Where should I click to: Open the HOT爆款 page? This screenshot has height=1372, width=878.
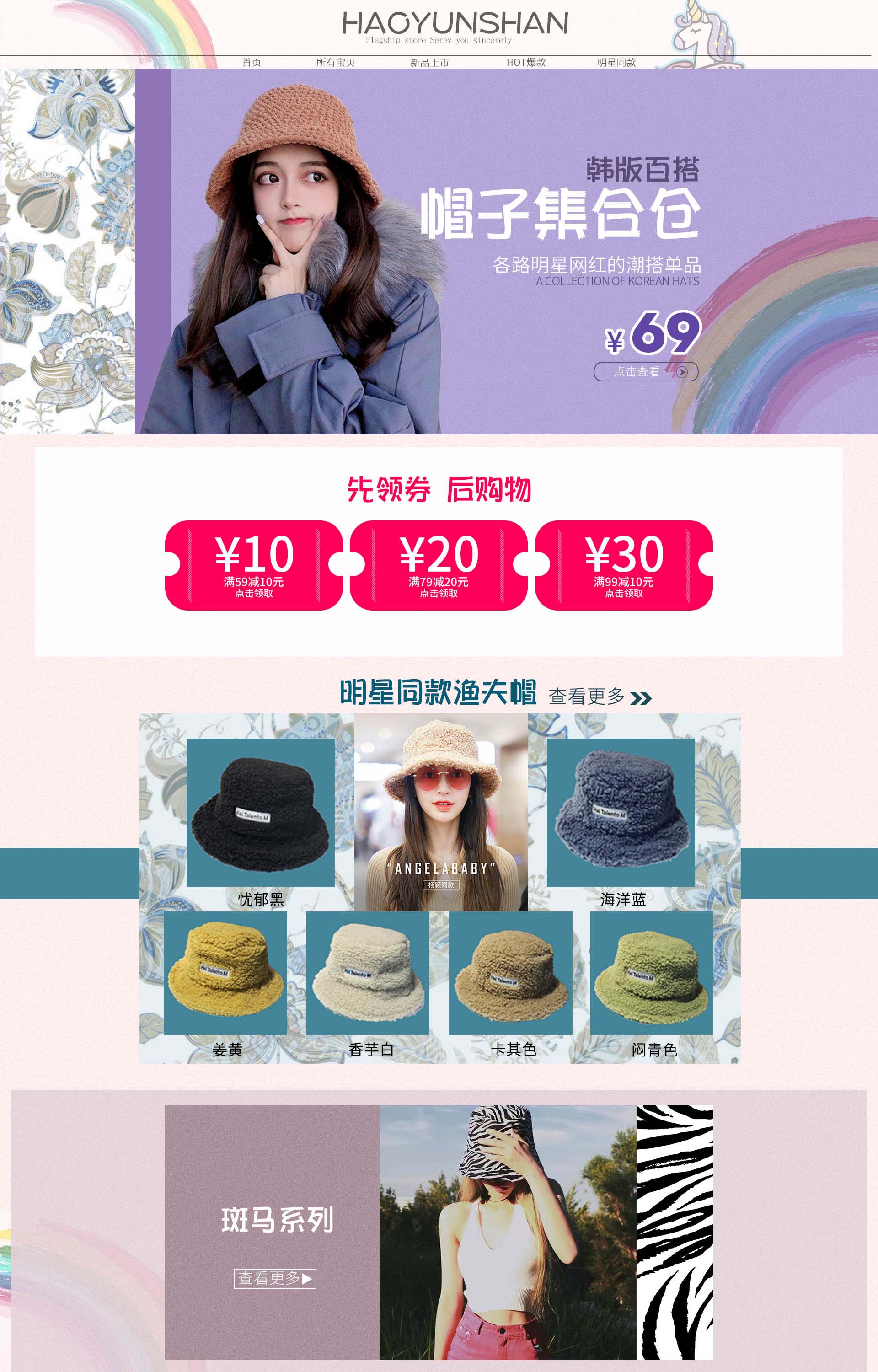(526, 62)
